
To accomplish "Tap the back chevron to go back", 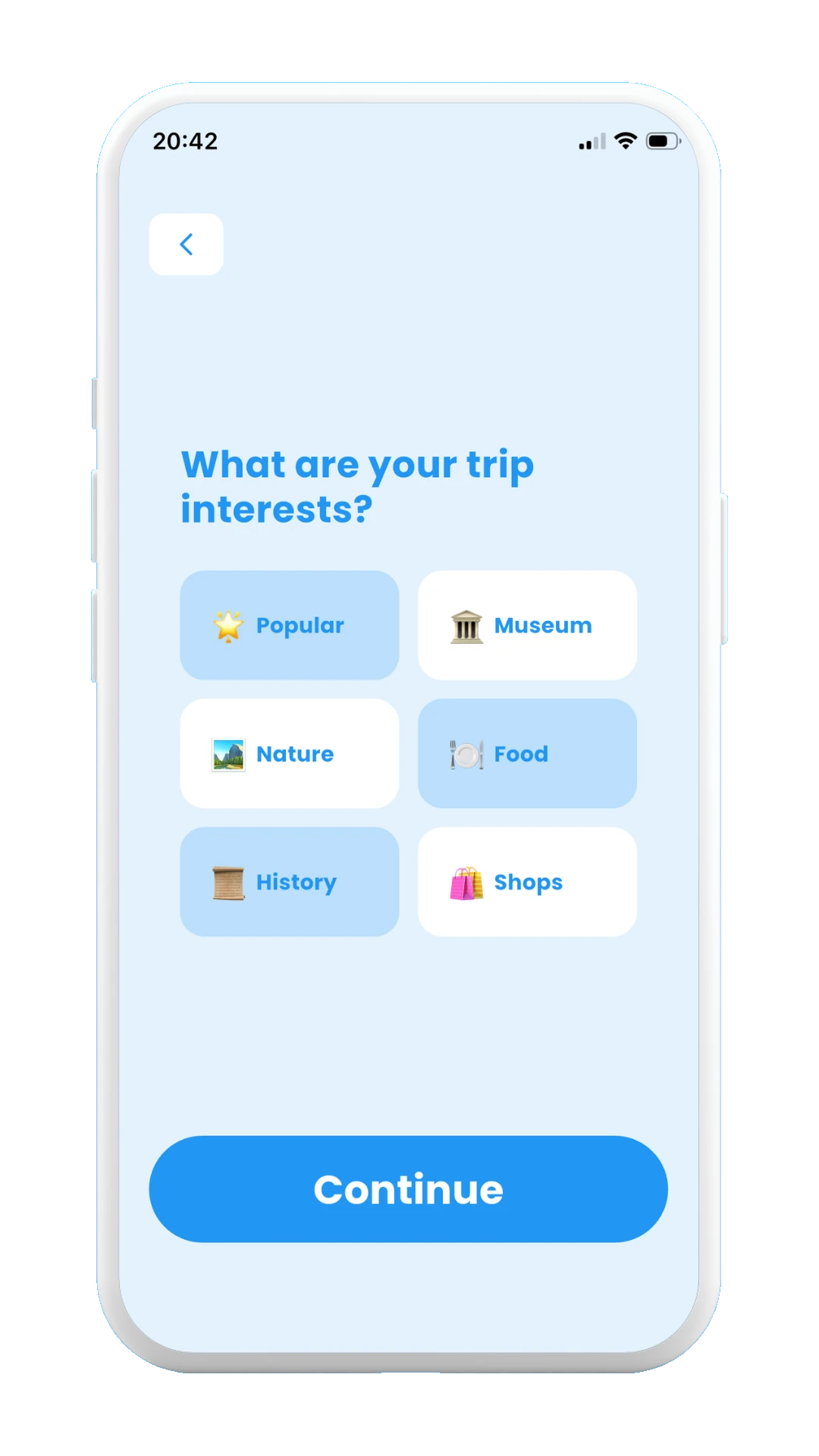I will [x=186, y=243].
